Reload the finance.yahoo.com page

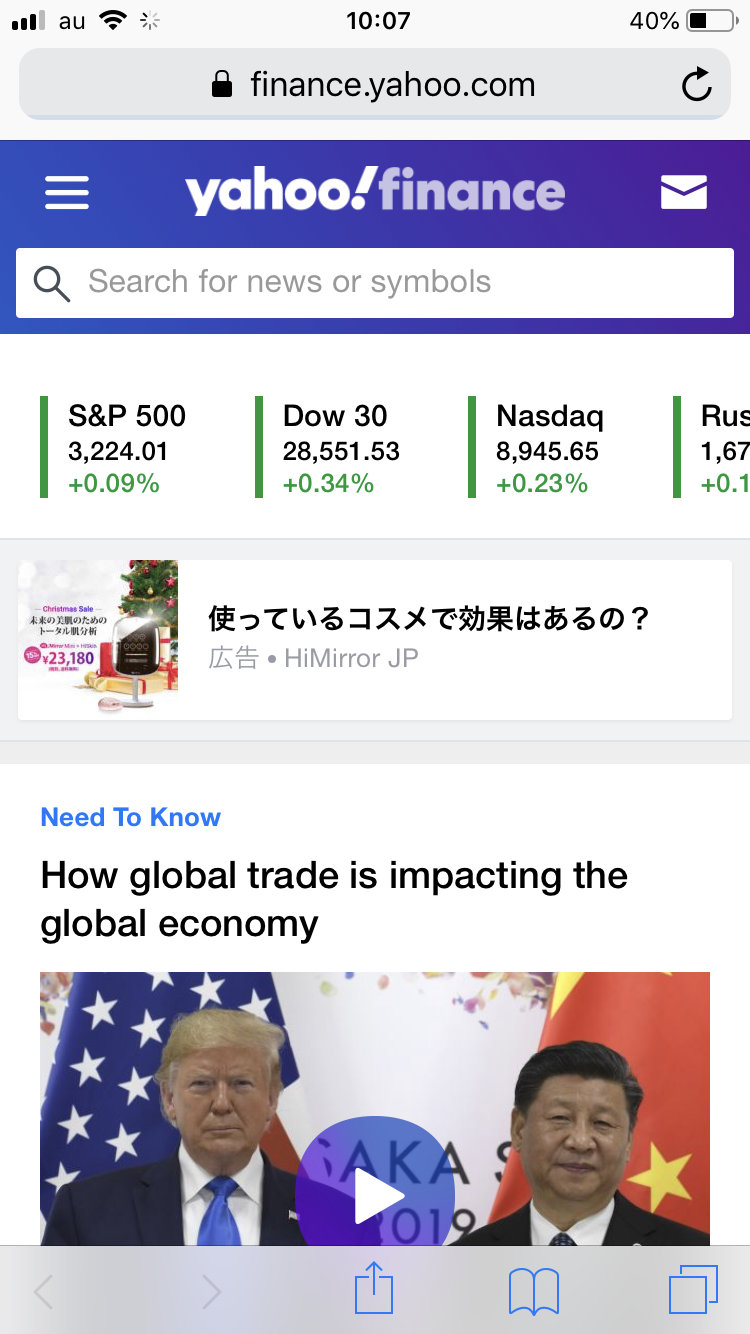point(696,85)
